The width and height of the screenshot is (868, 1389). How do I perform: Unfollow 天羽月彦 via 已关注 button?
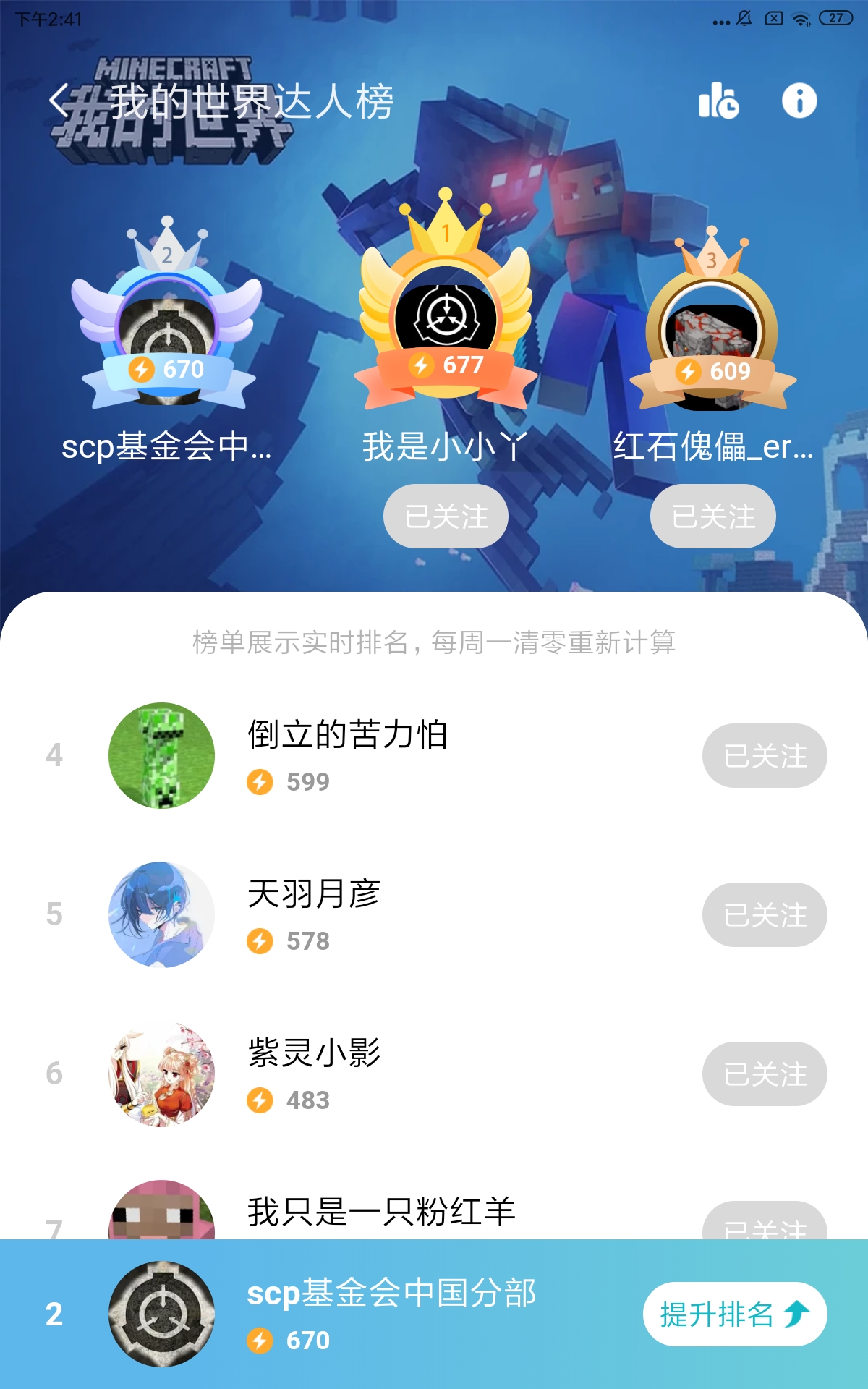765,915
